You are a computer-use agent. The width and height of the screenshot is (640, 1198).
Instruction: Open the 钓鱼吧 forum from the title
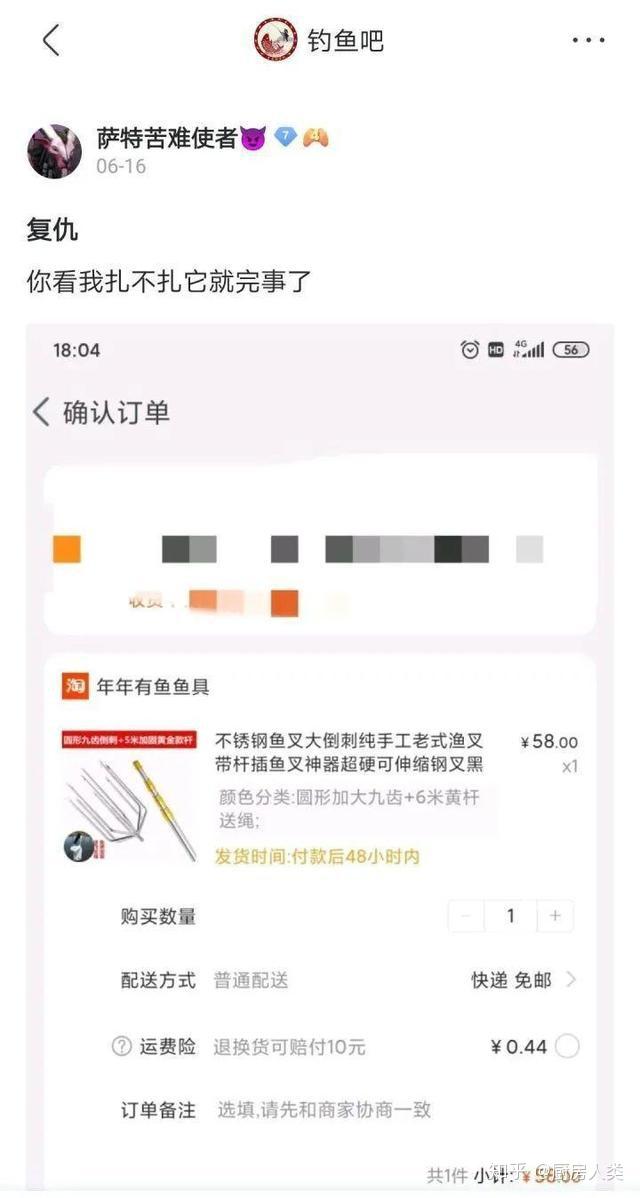344,41
